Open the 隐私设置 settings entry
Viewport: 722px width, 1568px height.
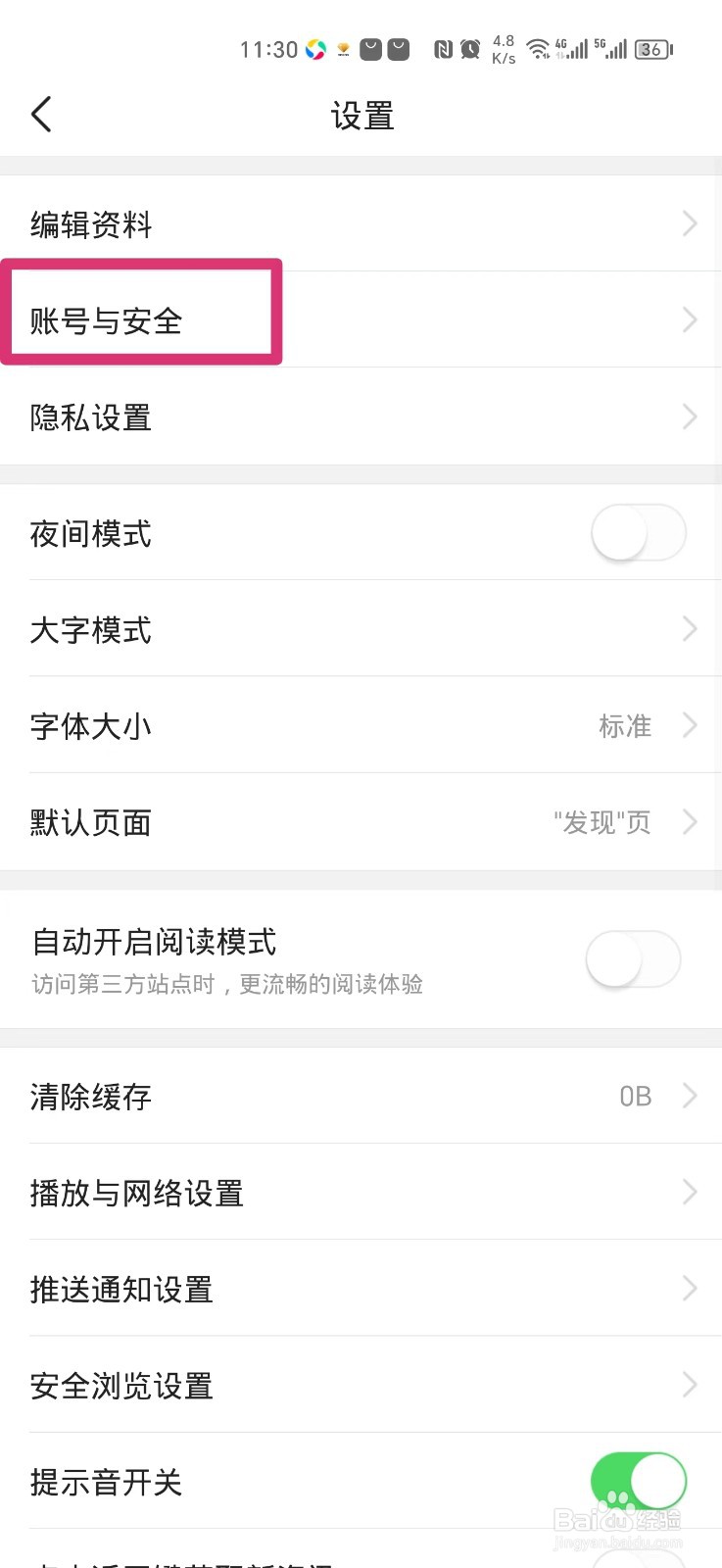pos(361,417)
